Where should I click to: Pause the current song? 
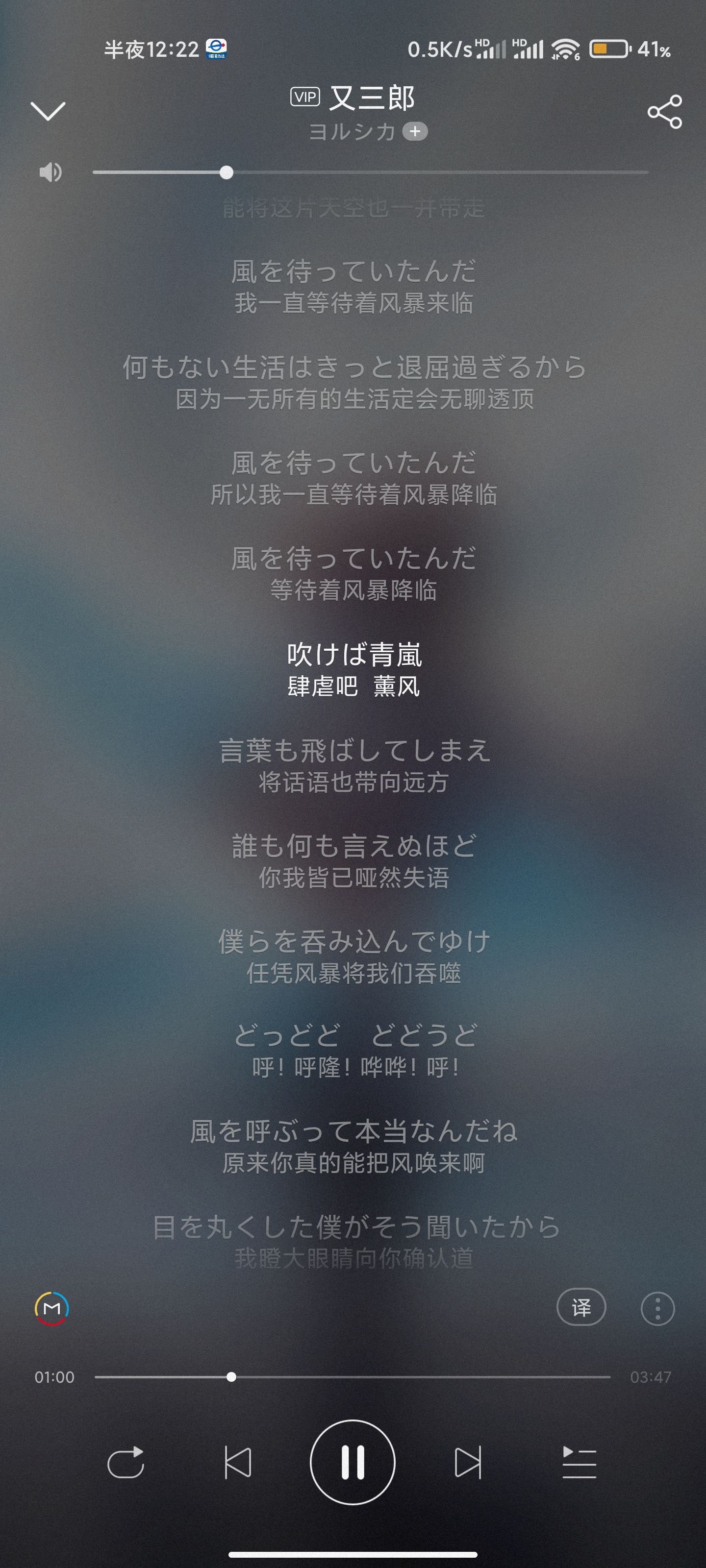353,1462
